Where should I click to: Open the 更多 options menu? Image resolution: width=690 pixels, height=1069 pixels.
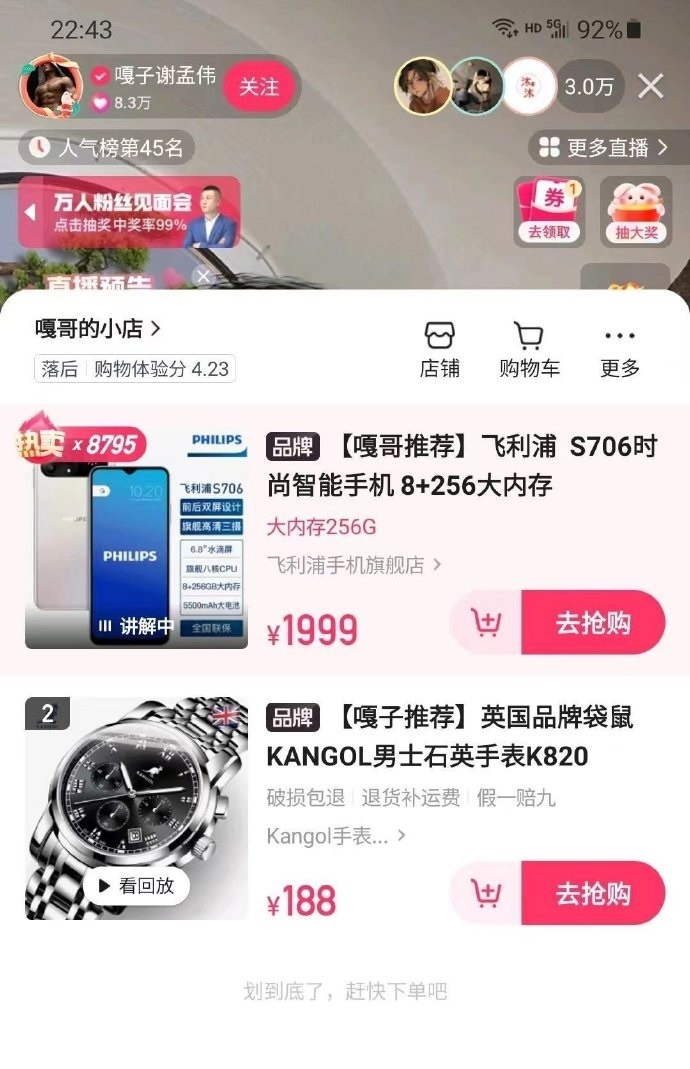(620, 349)
